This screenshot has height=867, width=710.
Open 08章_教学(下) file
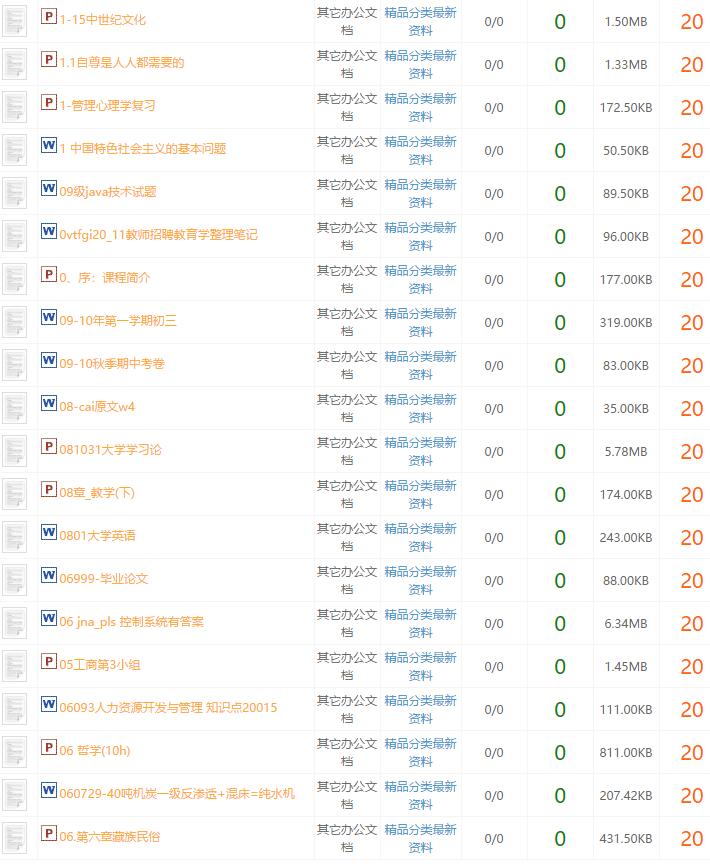click(x=96, y=493)
